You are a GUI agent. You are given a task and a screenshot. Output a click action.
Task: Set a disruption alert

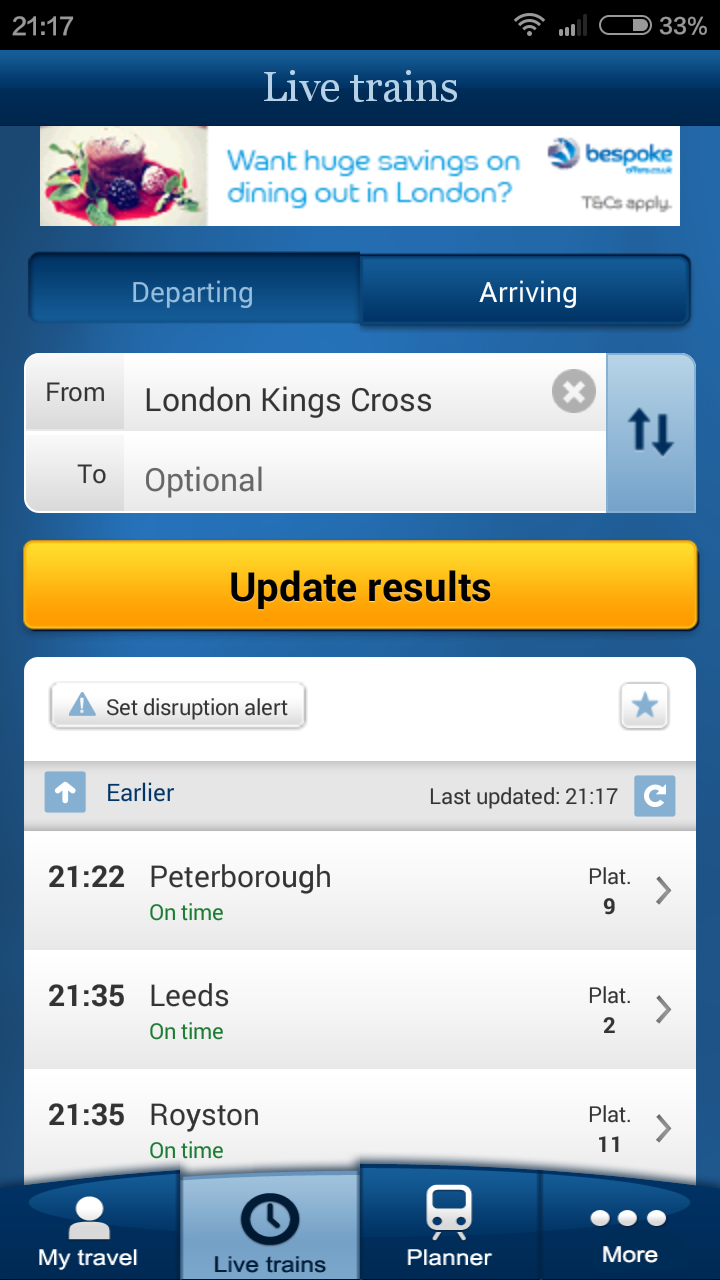[x=178, y=707]
